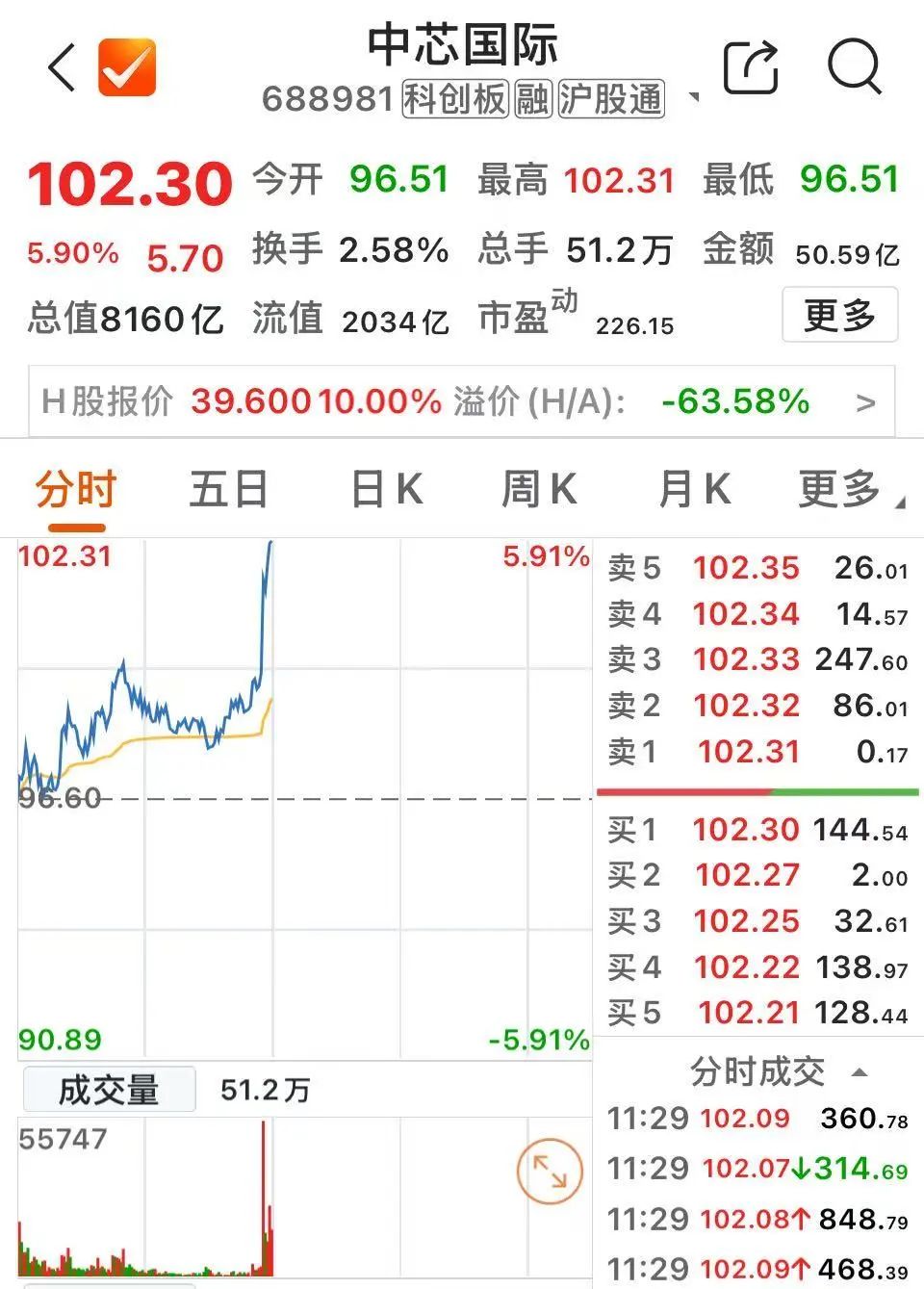Image resolution: width=924 pixels, height=1289 pixels.
Task: Tap the 更多 button for more quote data
Action: [x=839, y=315]
